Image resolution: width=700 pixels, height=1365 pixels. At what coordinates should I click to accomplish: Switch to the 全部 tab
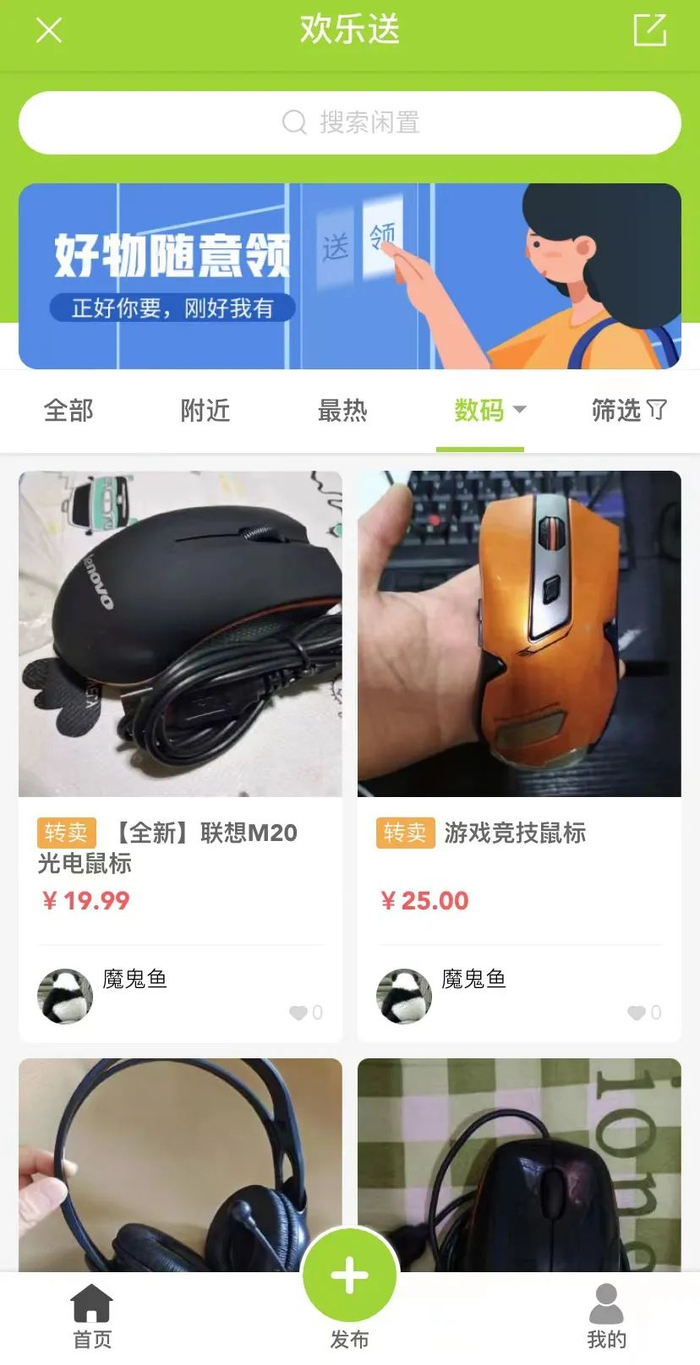(68, 410)
